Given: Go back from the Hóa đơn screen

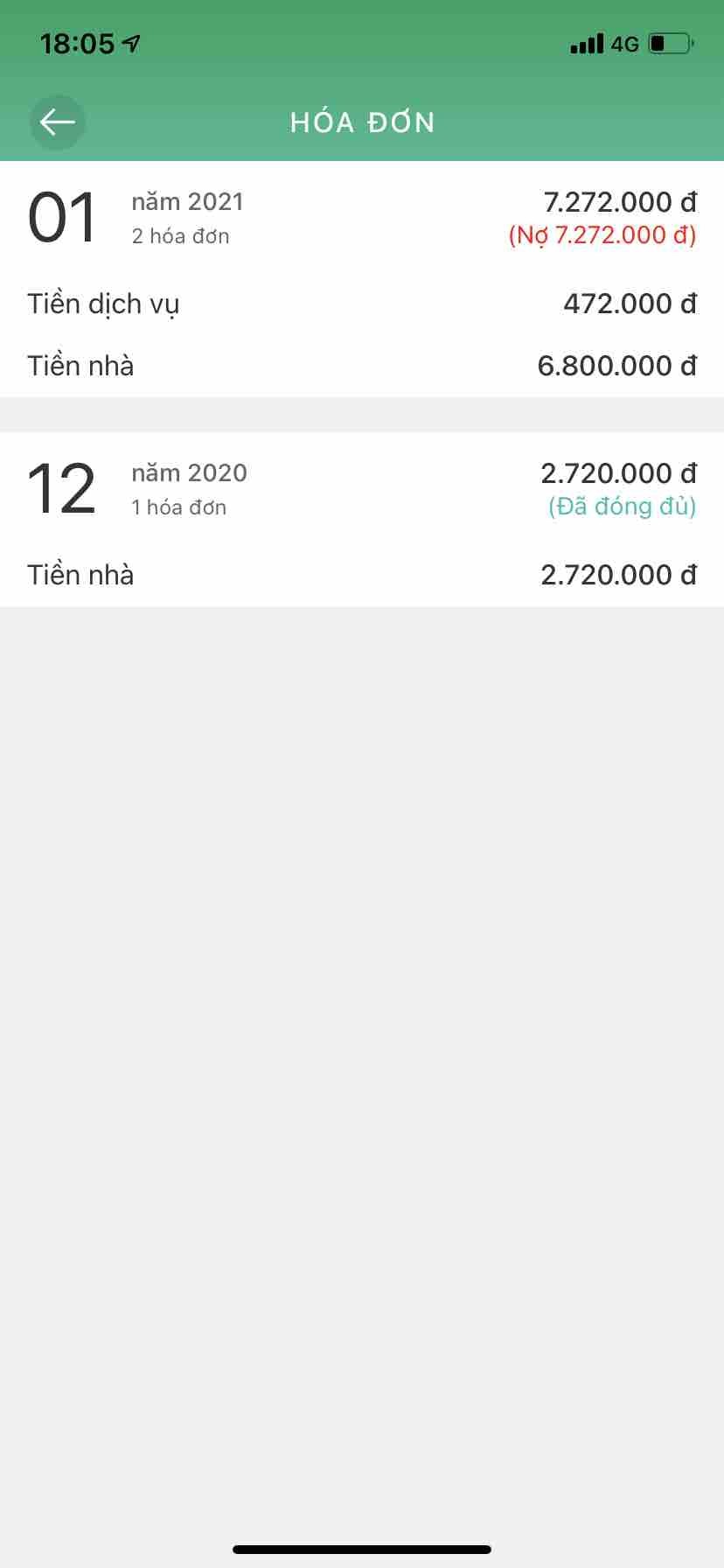Looking at the screenshot, I should click(x=58, y=122).
